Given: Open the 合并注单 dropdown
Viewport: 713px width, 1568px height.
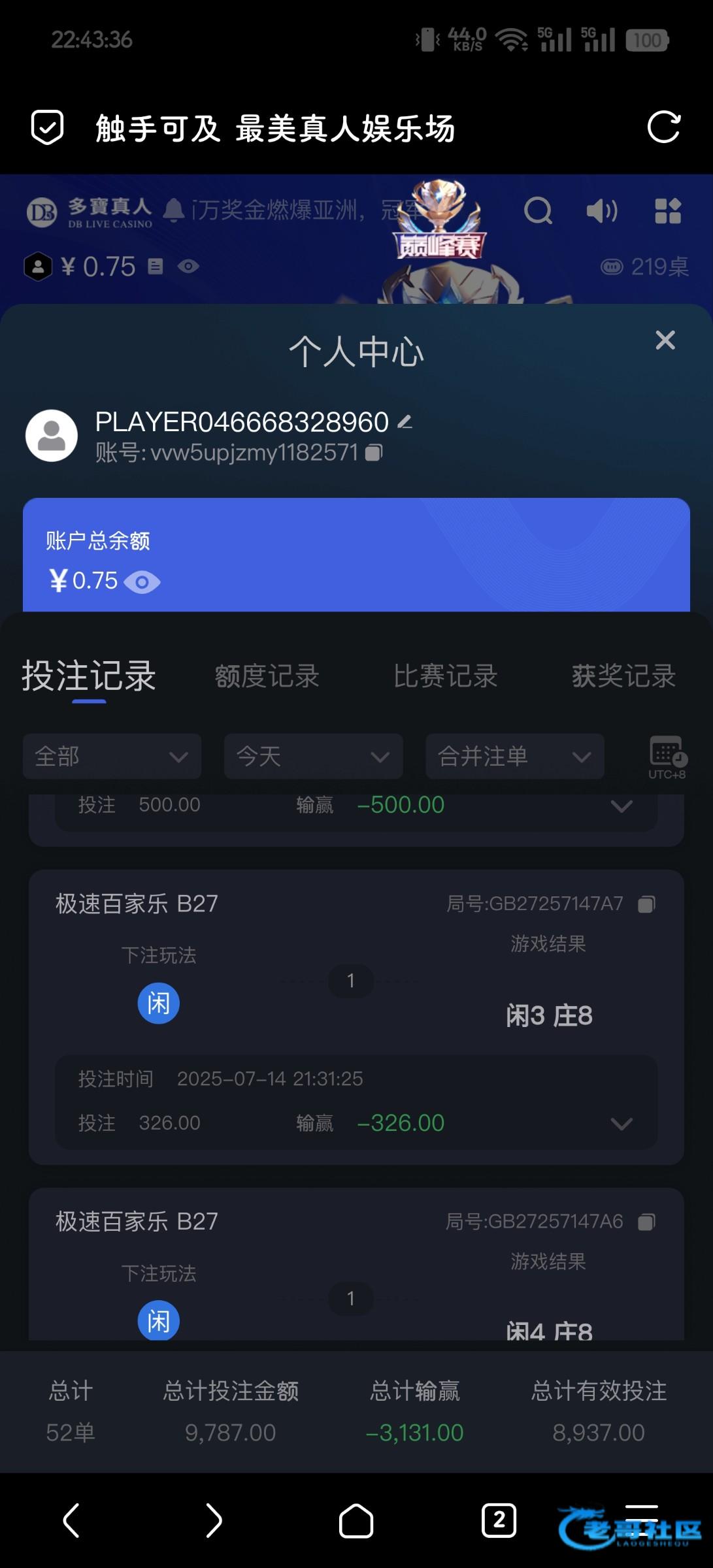Looking at the screenshot, I should pos(514,756).
